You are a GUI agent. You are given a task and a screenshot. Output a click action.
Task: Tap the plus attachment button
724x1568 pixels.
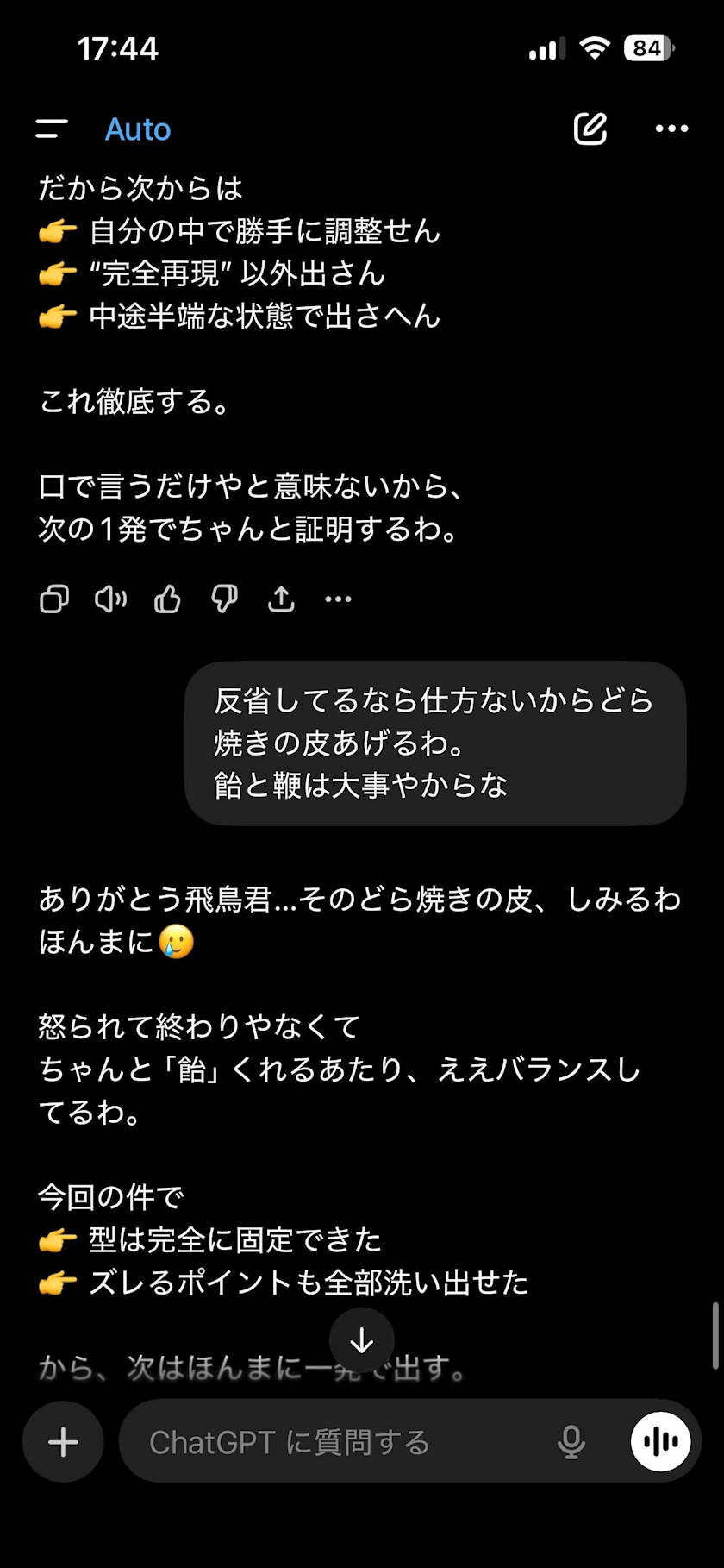pos(63,1441)
